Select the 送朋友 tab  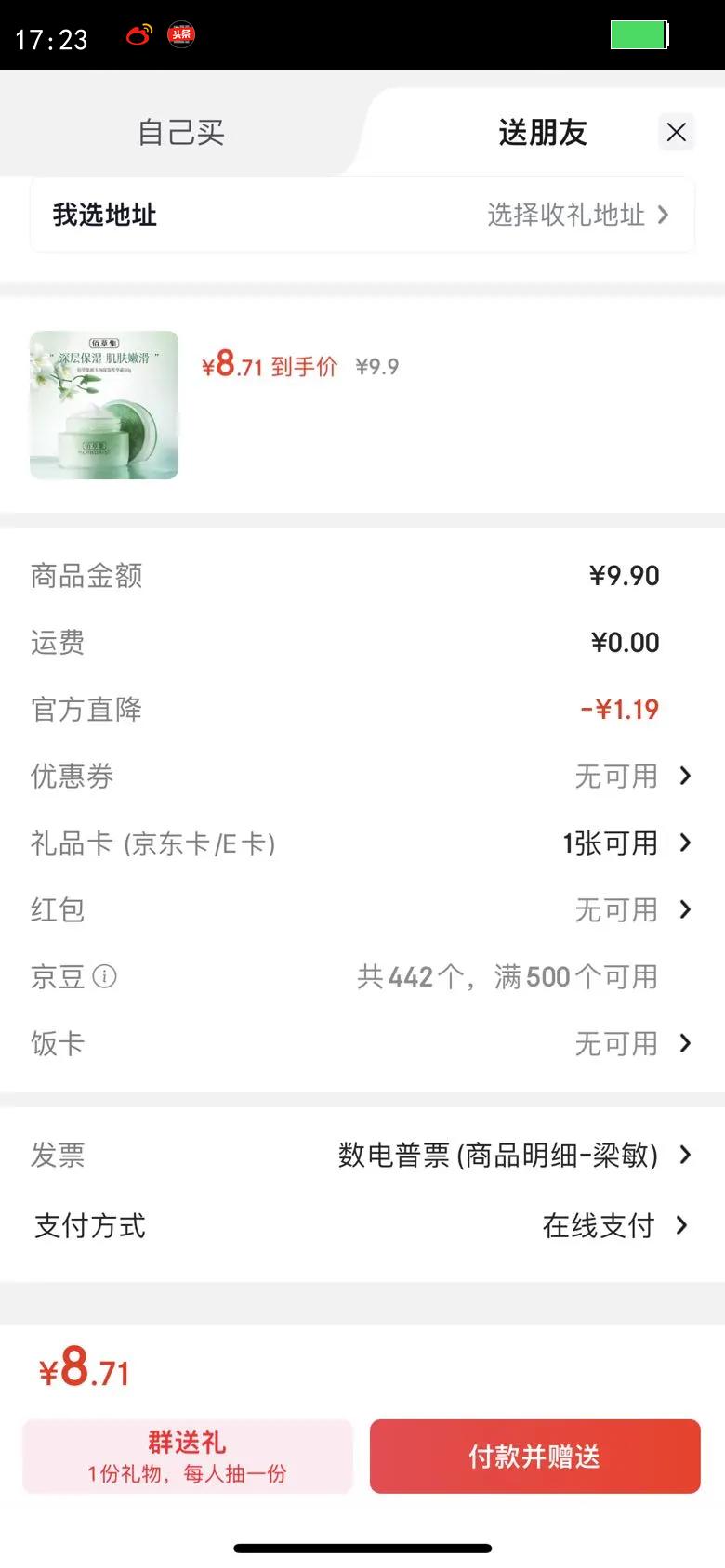coord(542,133)
